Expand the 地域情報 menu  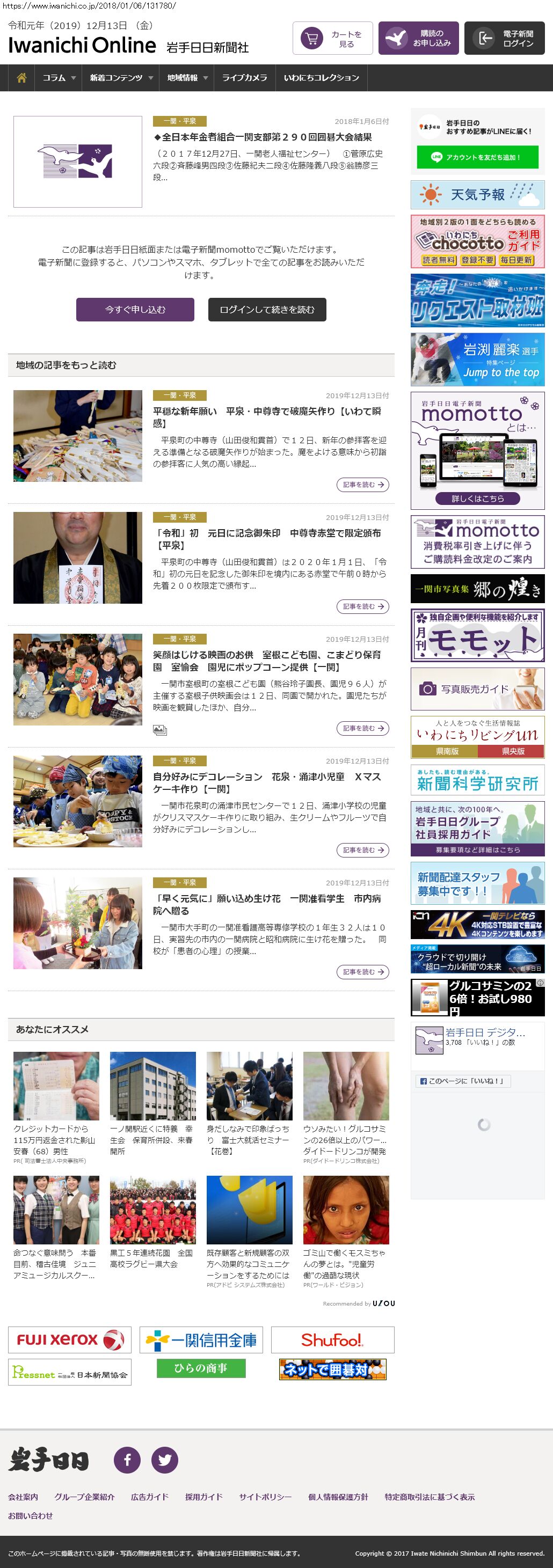coord(187,78)
